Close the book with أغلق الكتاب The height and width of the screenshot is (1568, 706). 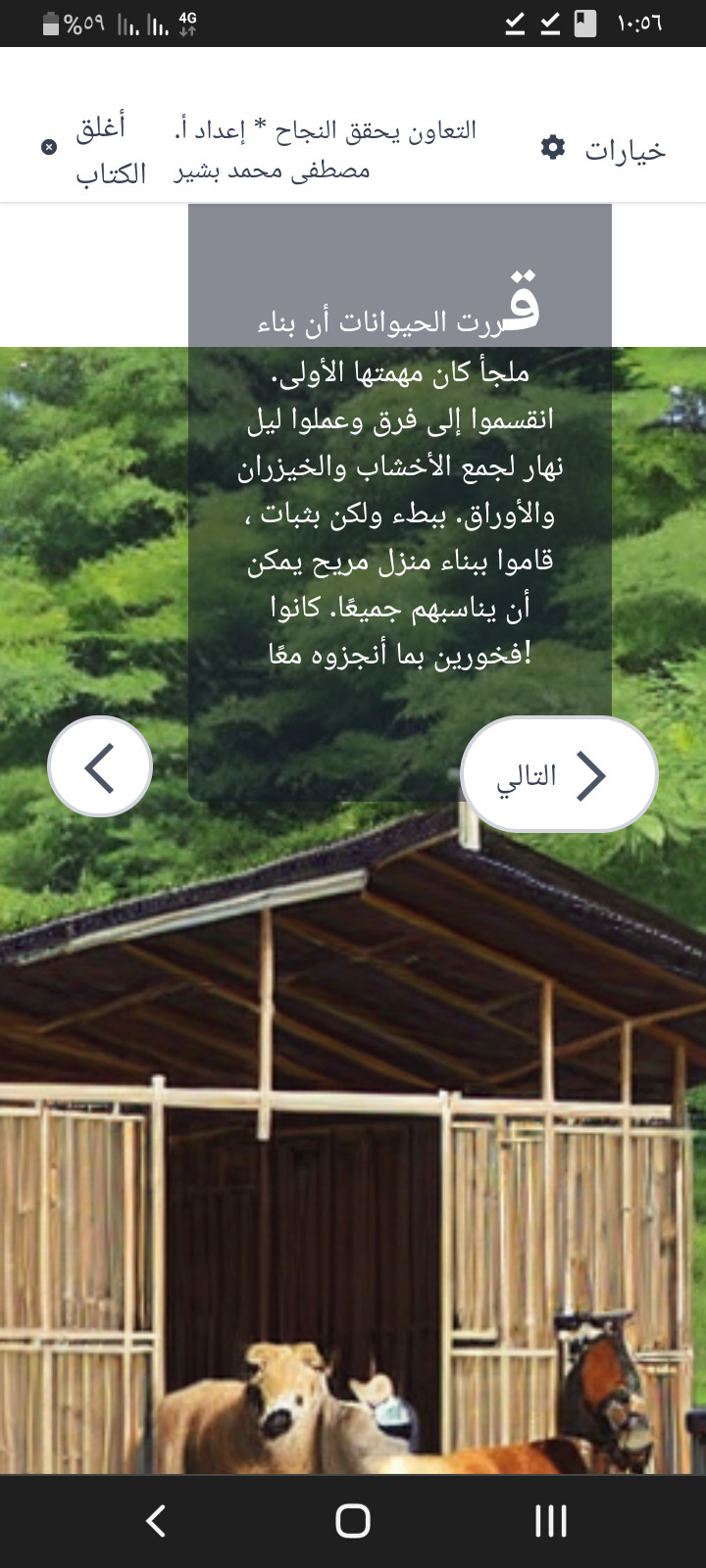coord(96,149)
